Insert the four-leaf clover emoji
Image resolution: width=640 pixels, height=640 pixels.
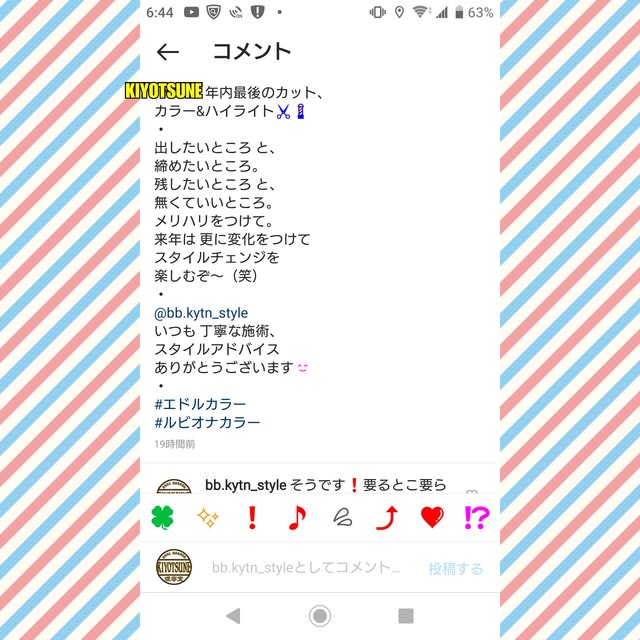[x=162, y=518]
